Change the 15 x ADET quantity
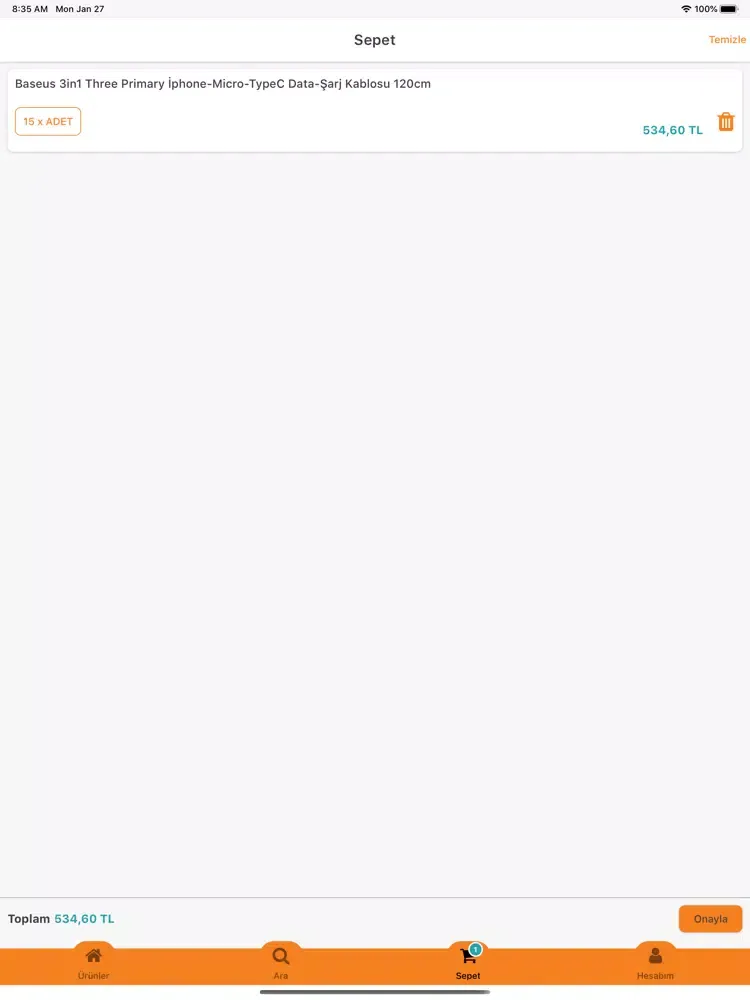This screenshot has width=750, height=1000. [48, 122]
